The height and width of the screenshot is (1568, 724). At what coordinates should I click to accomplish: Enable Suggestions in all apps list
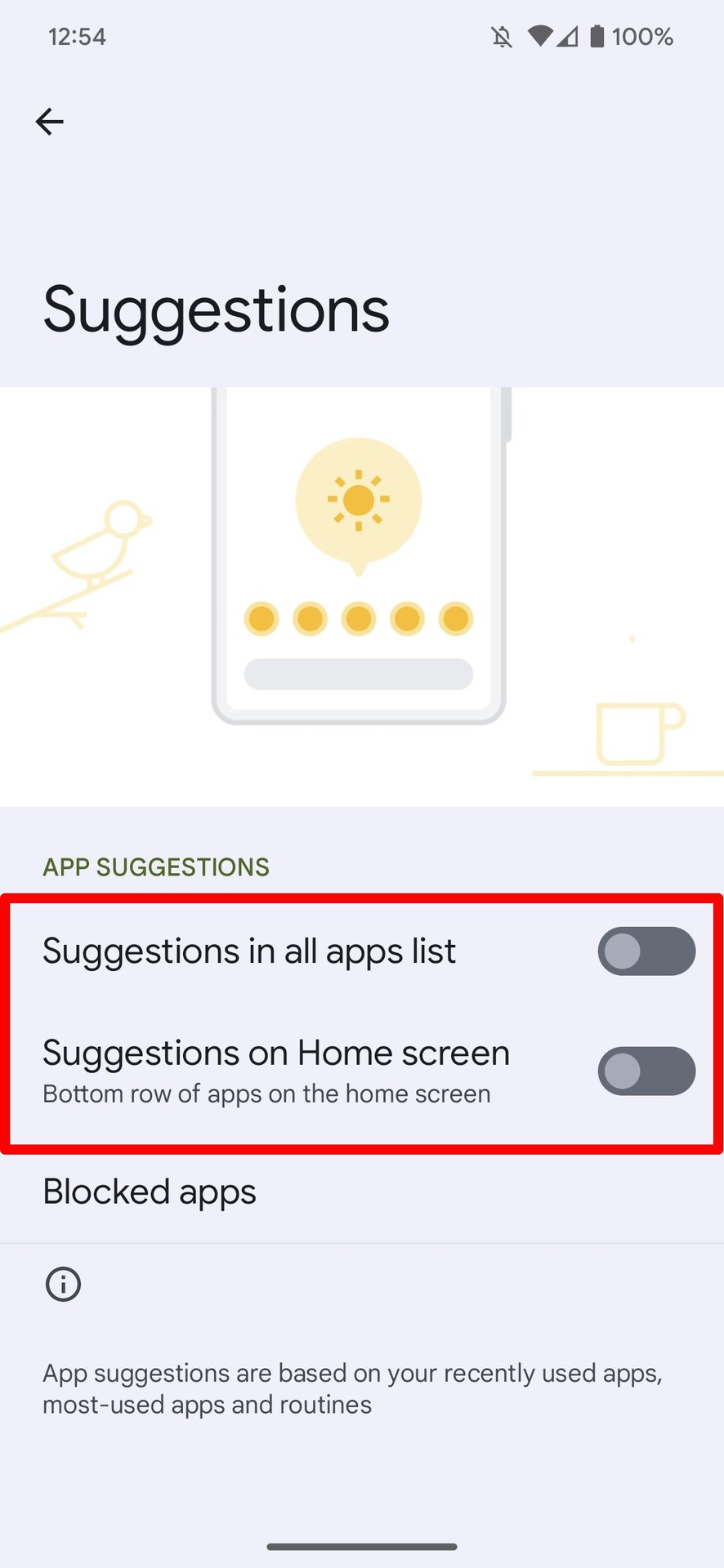point(646,951)
